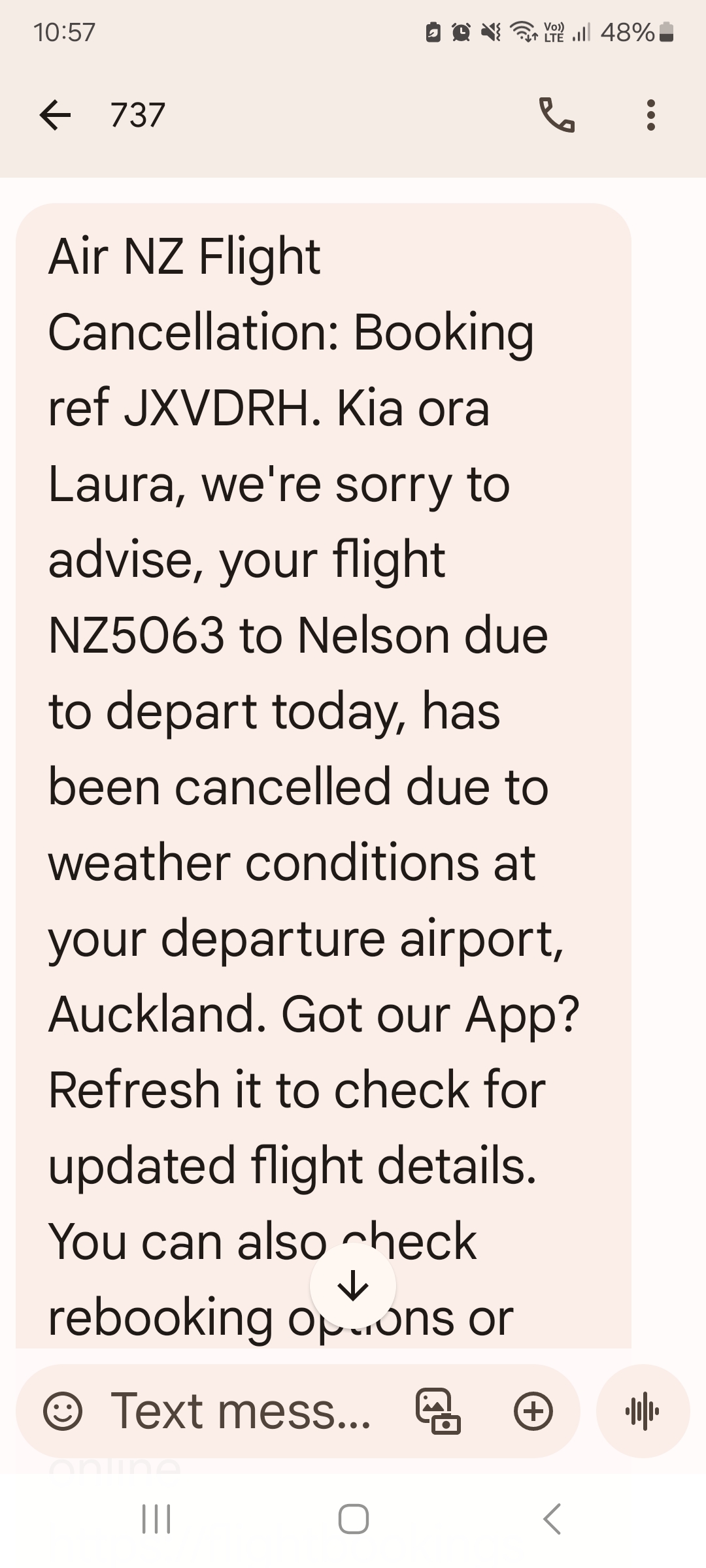Open the recent apps view
706x1568 pixels.
156,1518
